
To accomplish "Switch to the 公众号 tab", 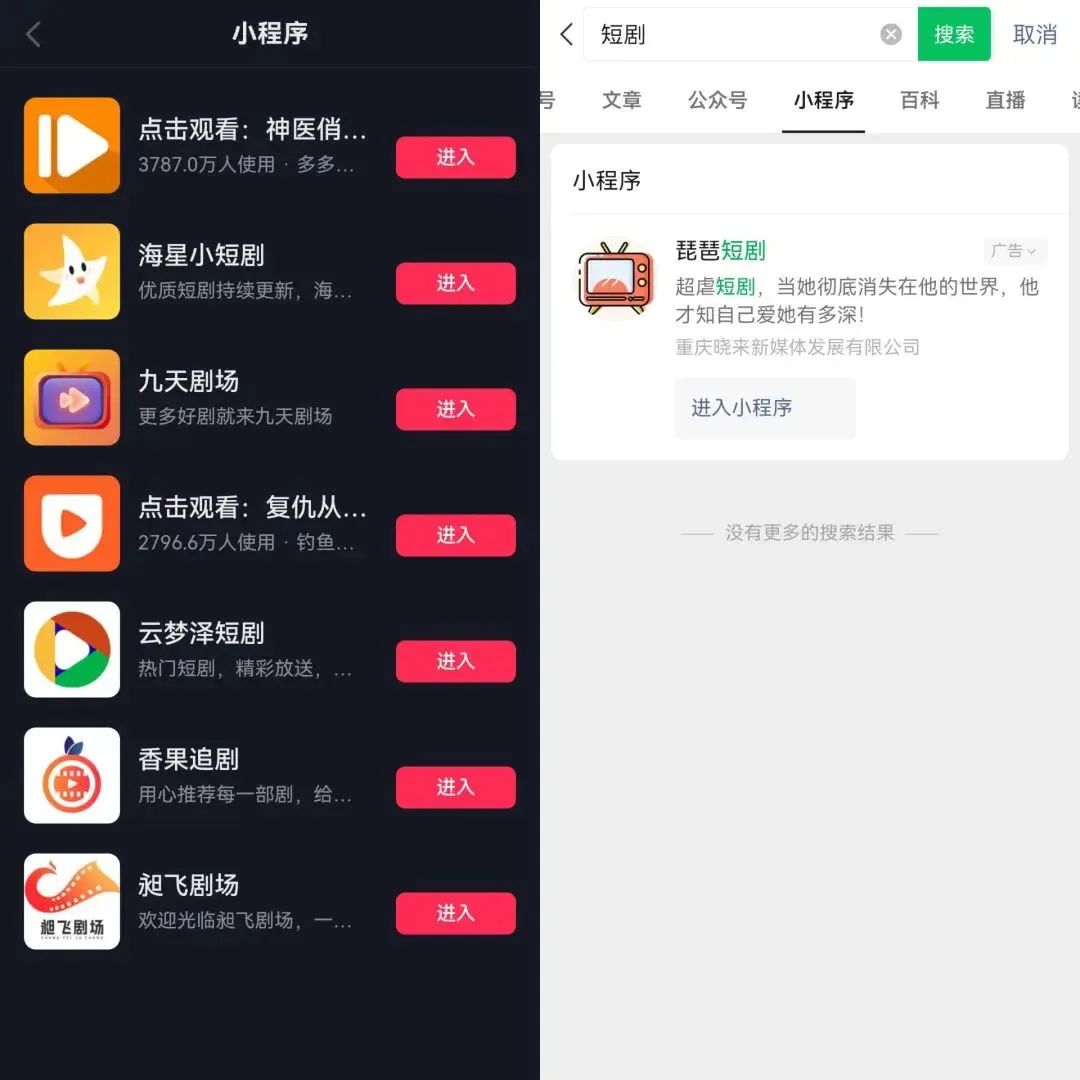I will click(x=717, y=100).
